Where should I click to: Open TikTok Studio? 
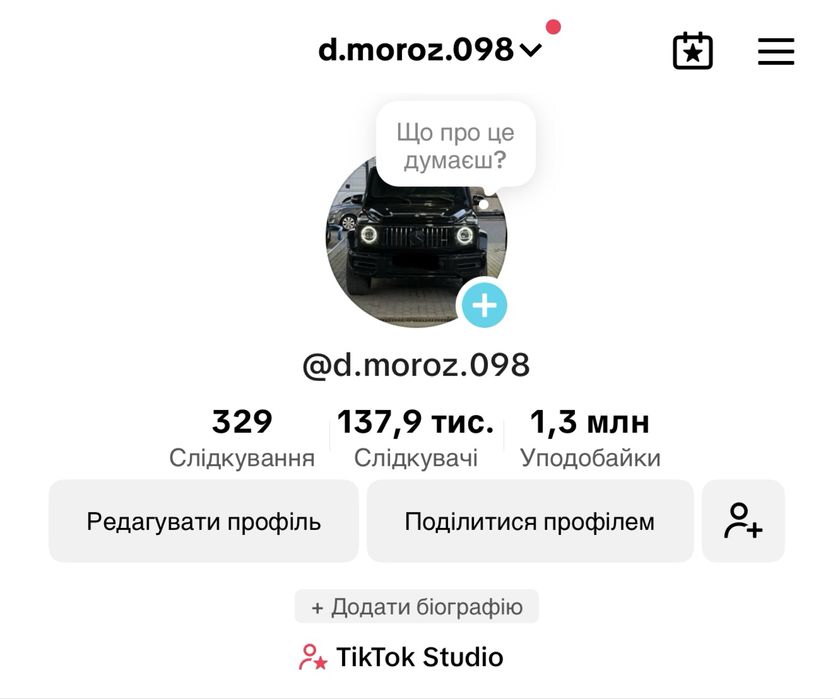[x=401, y=657]
